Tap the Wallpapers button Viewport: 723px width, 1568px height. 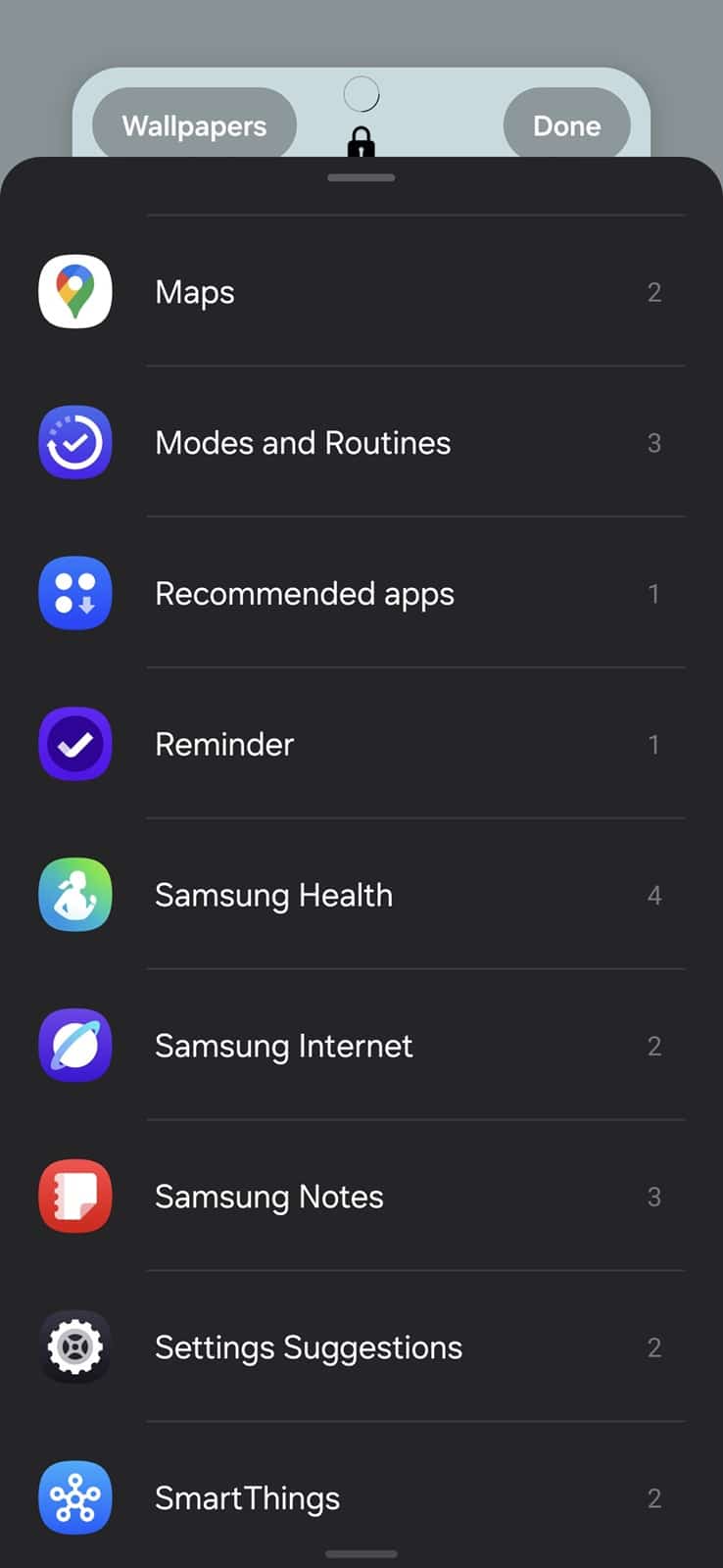tap(194, 125)
